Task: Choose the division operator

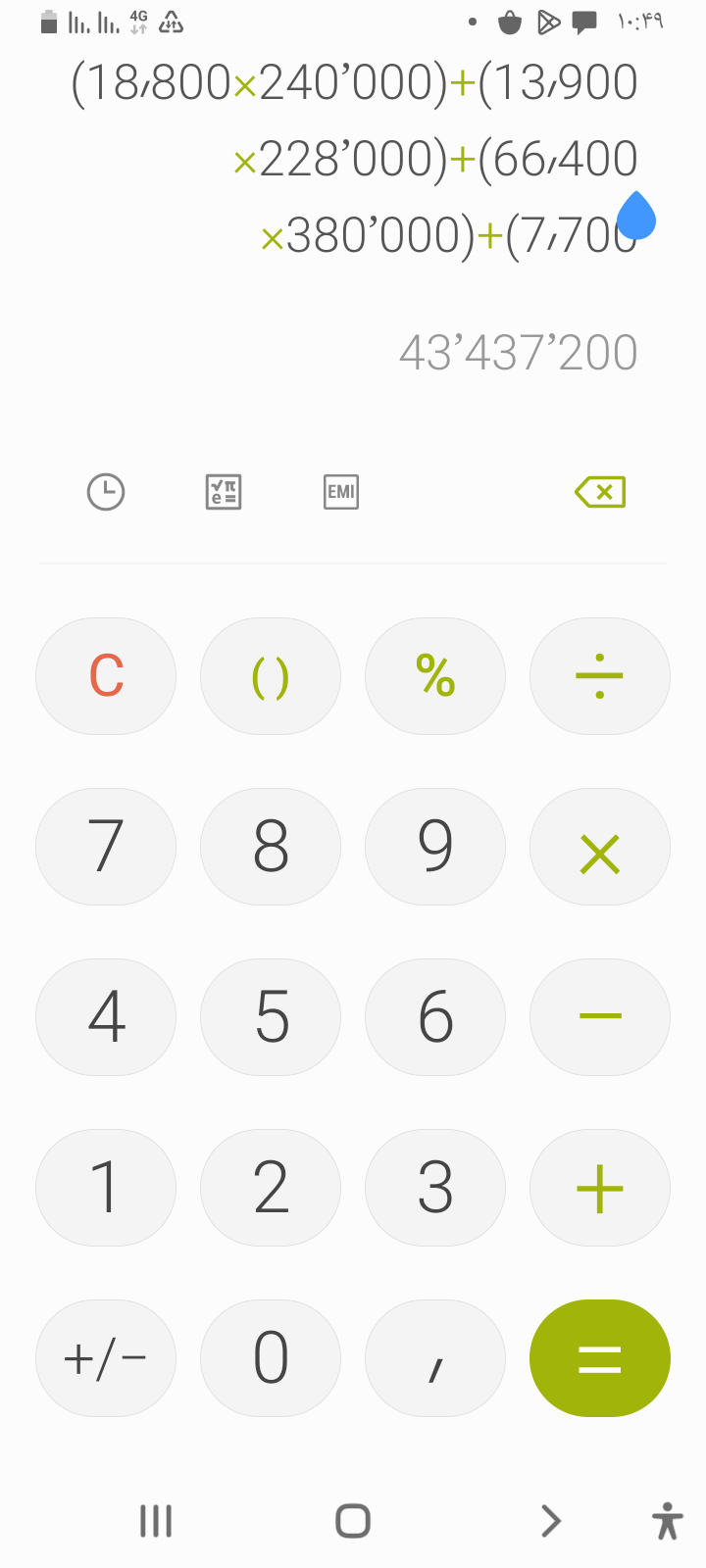Action: [x=600, y=676]
